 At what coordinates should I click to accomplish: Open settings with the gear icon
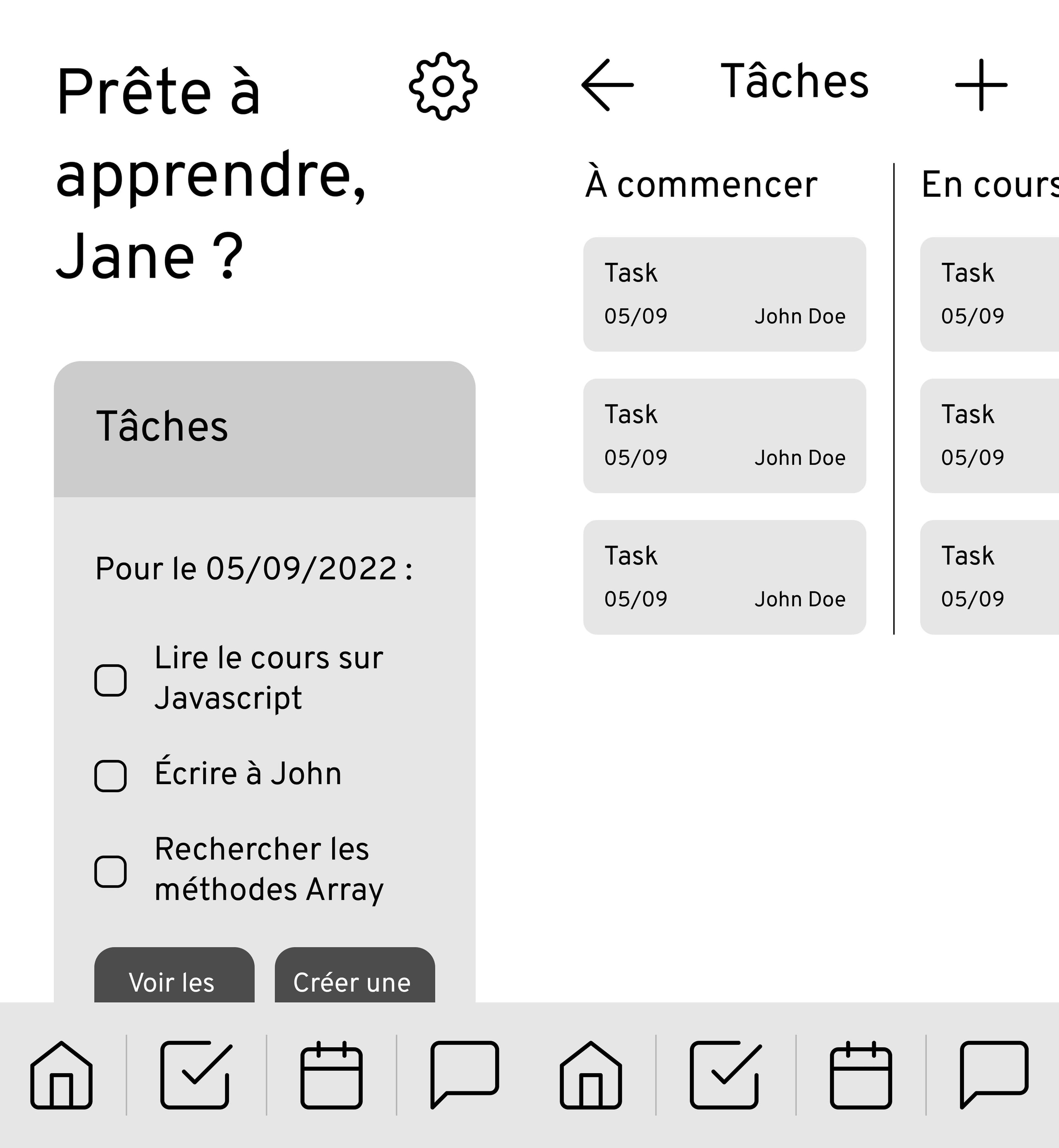(x=442, y=86)
